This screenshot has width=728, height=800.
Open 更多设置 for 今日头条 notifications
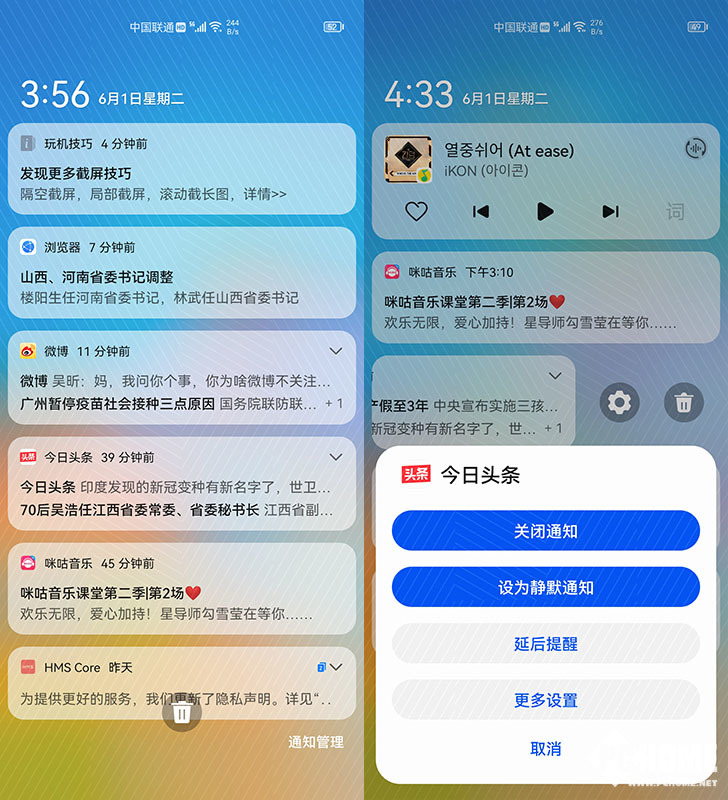545,700
